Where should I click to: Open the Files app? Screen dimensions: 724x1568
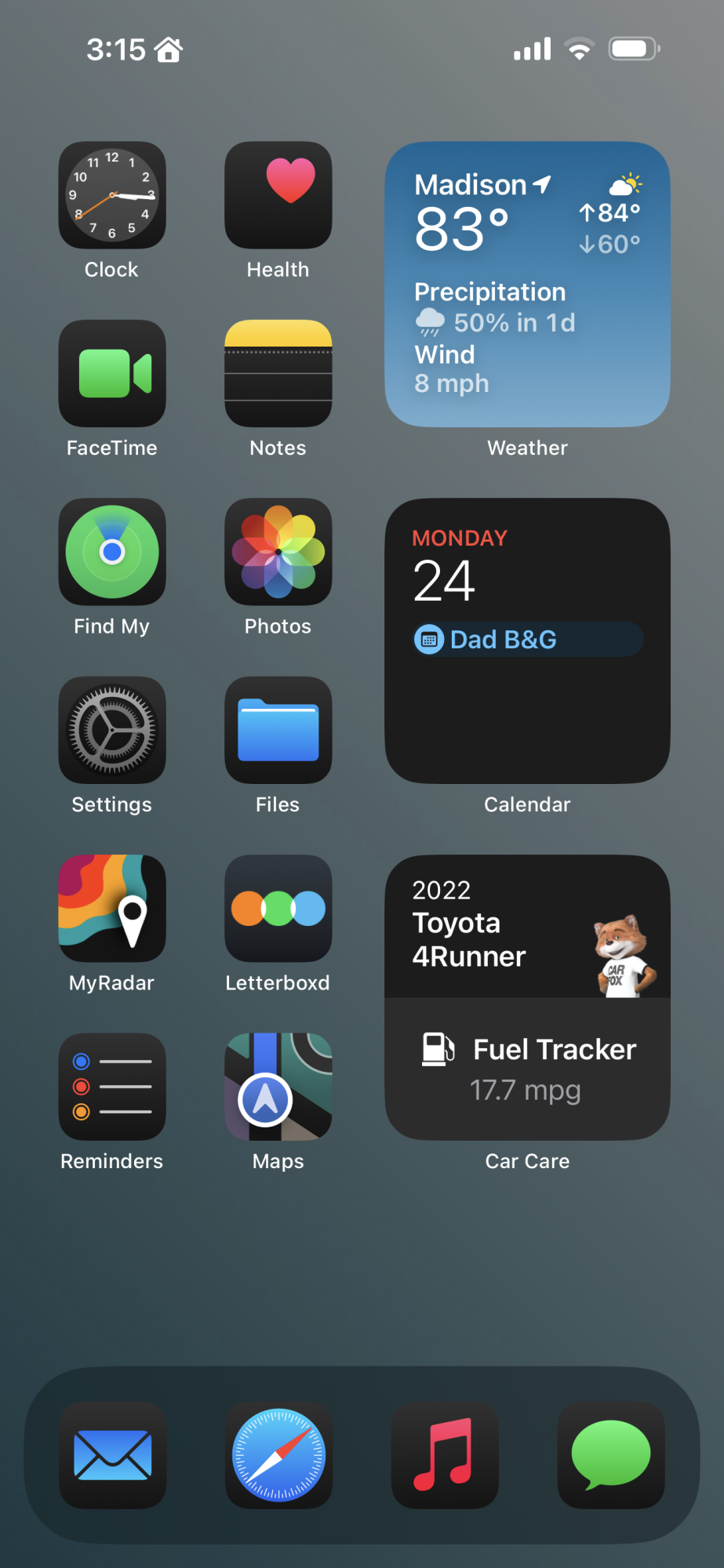[278, 730]
